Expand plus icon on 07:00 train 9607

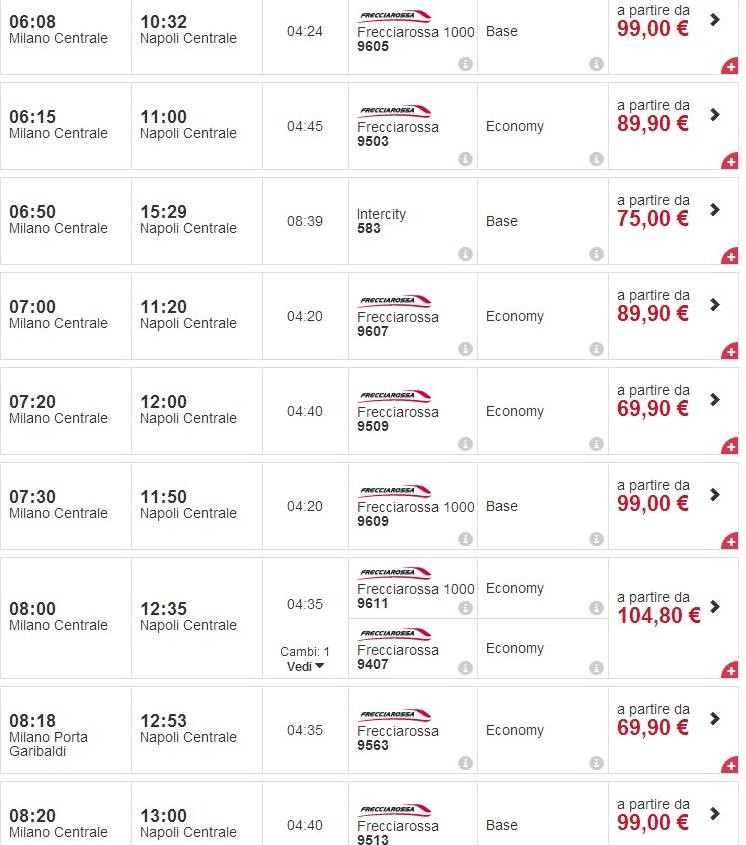coord(730,351)
